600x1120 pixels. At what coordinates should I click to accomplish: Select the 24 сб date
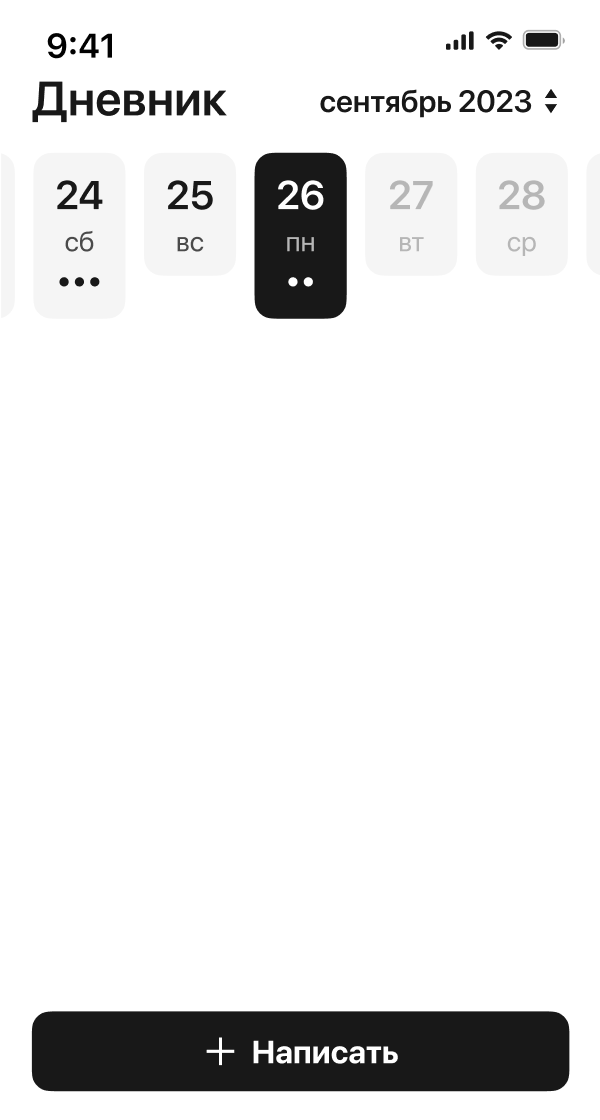pos(79,235)
